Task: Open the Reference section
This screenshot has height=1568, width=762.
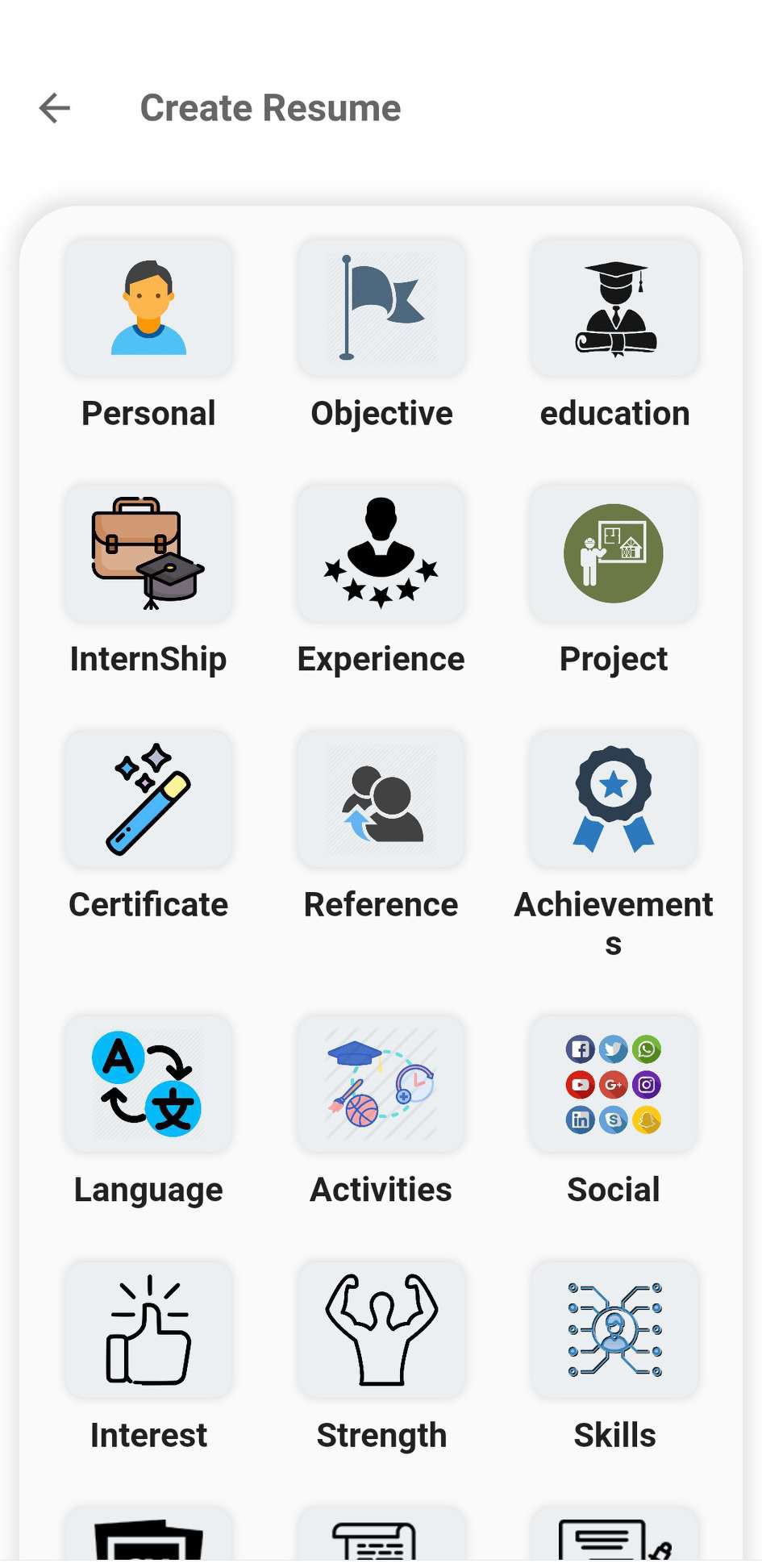Action: 381,799
